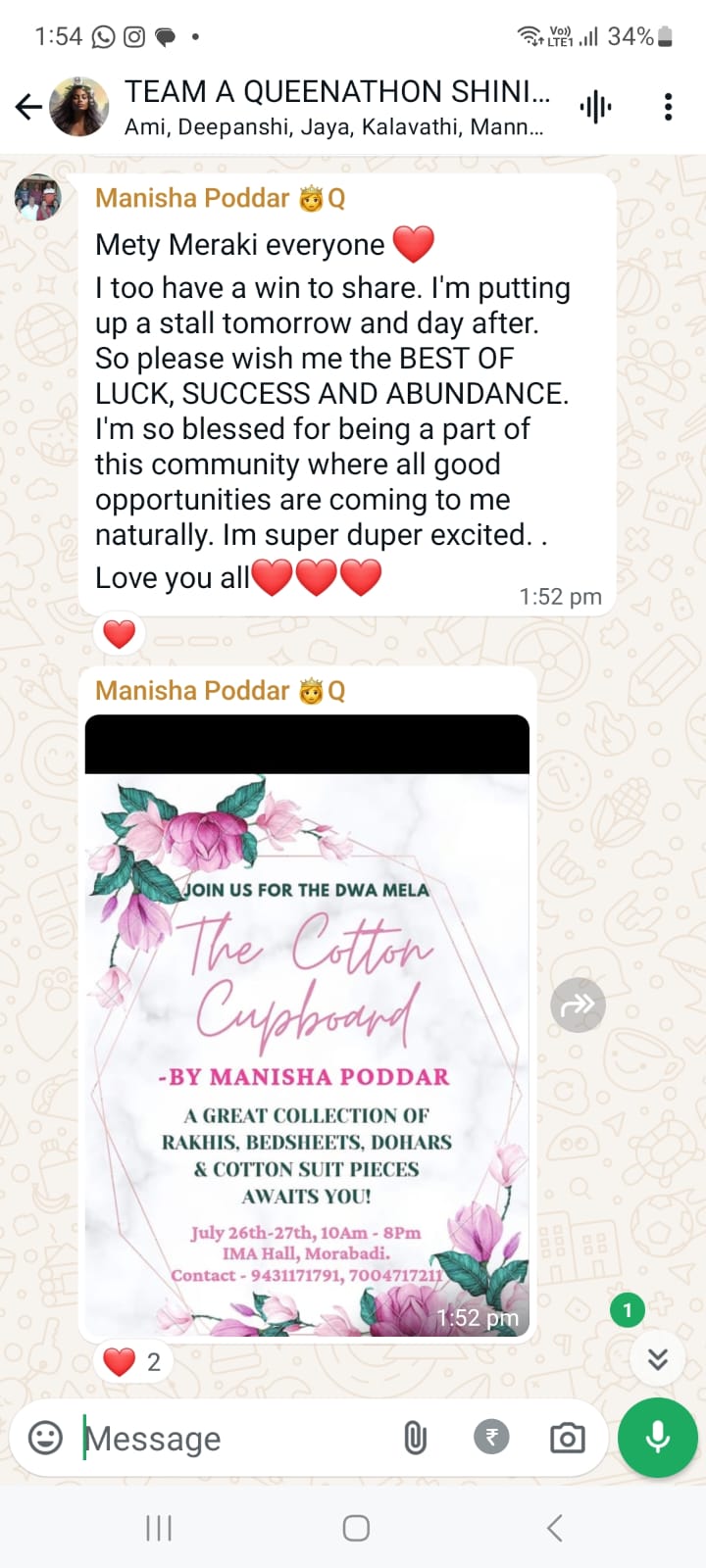Viewport: 706px width, 1568px height.
Task: Open the group info header
Action: click(333, 107)
